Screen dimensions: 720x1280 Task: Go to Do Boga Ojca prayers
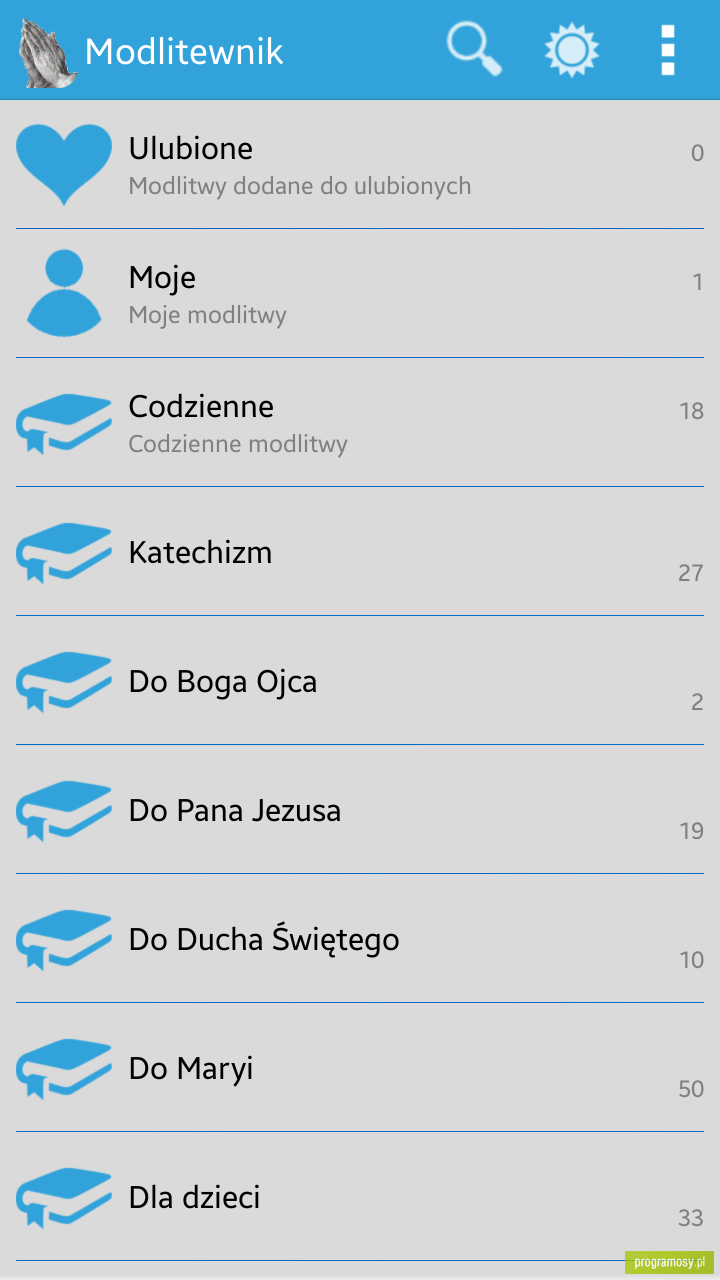click(x=360, y=680)
